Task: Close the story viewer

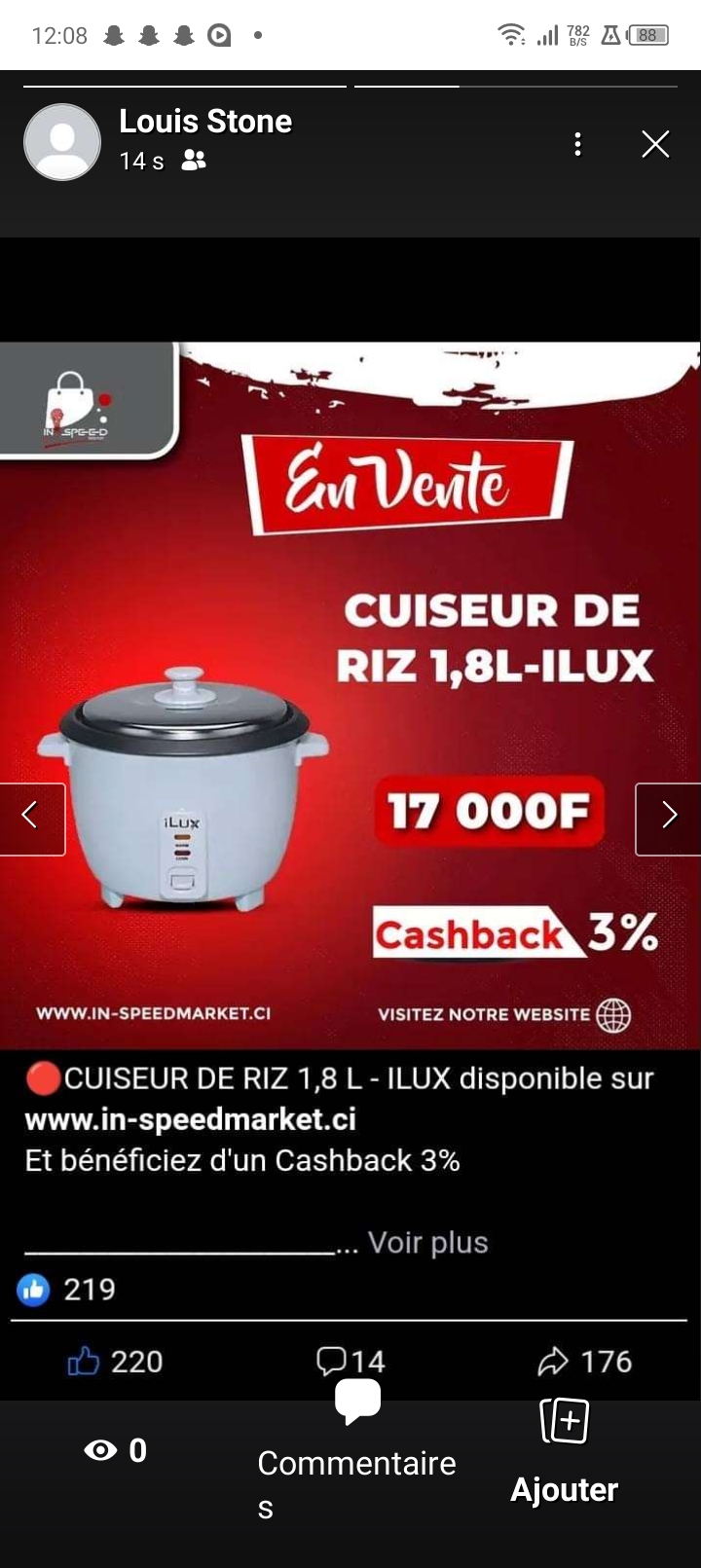Action: tap(655, 144)
